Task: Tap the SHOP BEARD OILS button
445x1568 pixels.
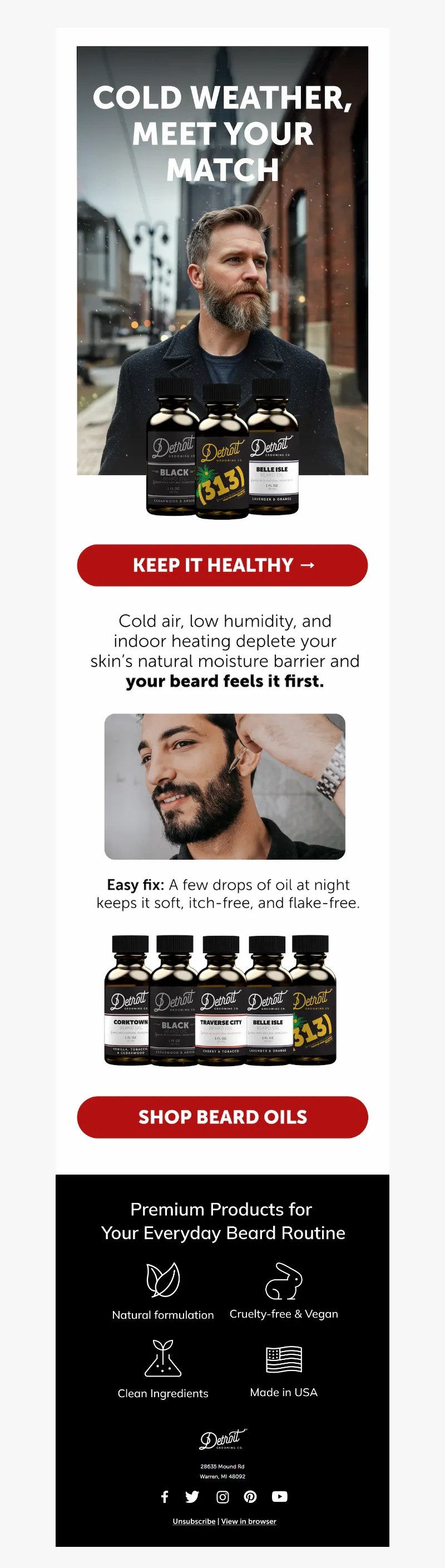Action: (222, 1117)
